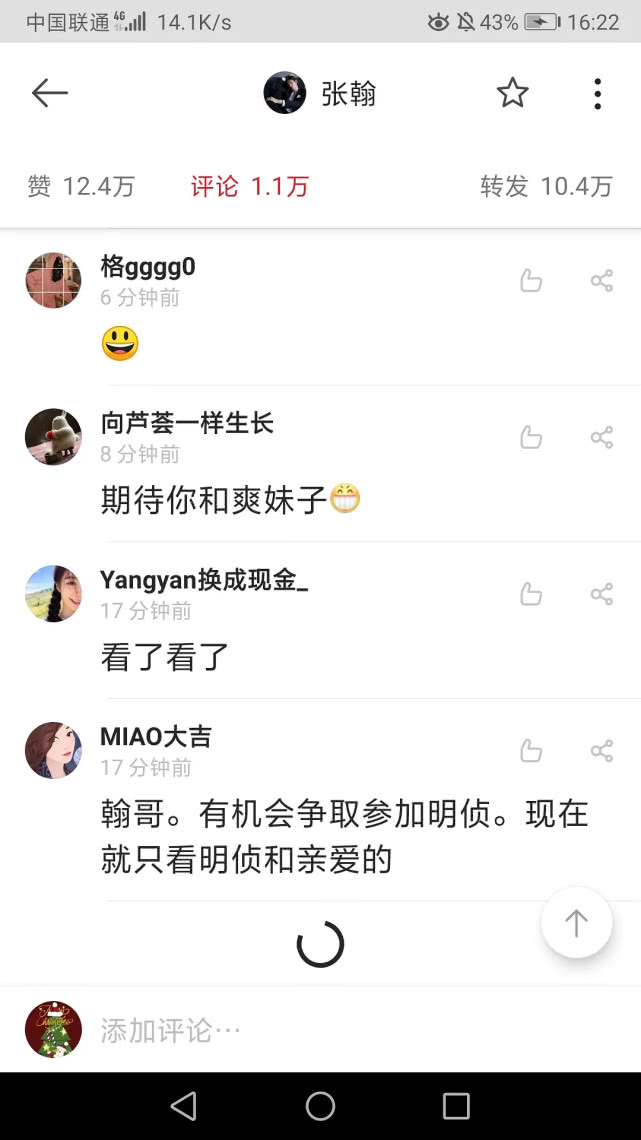
Task: Share Yangyan换成现金_'s comment
Action: 602,594
